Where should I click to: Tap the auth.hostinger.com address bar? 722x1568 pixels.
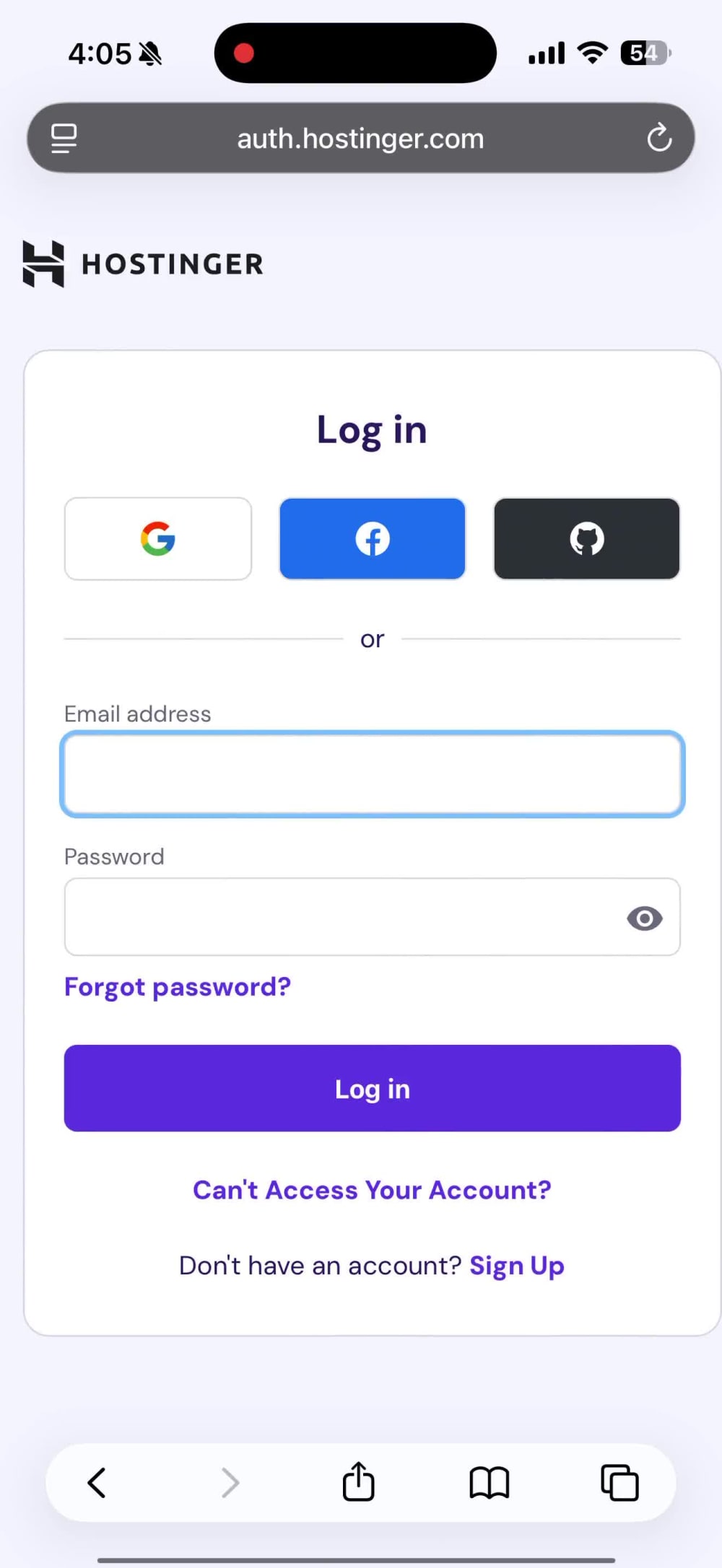(x=361, y=138)
